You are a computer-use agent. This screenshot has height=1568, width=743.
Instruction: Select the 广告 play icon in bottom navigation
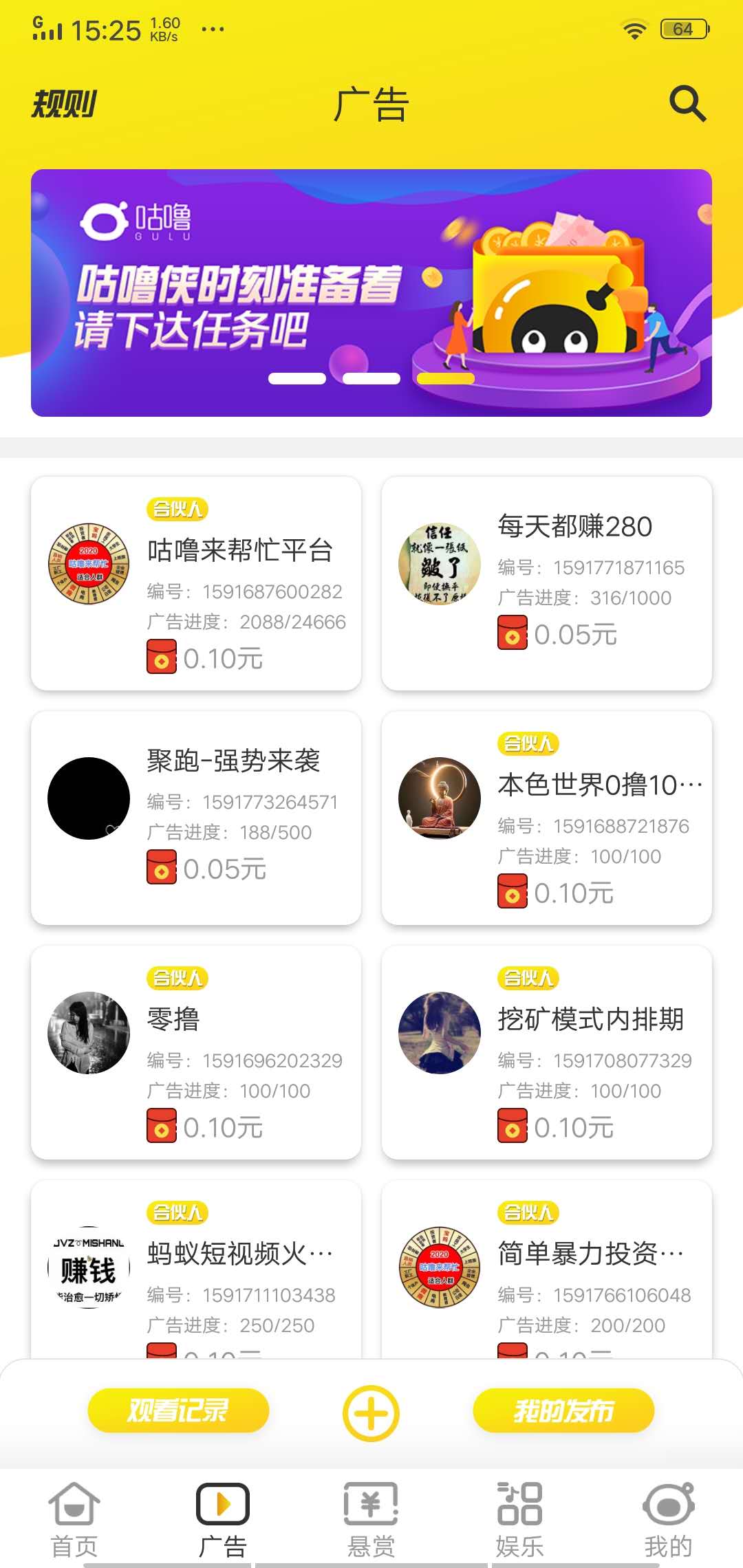pyautogui.click(x=222, y=1503)
